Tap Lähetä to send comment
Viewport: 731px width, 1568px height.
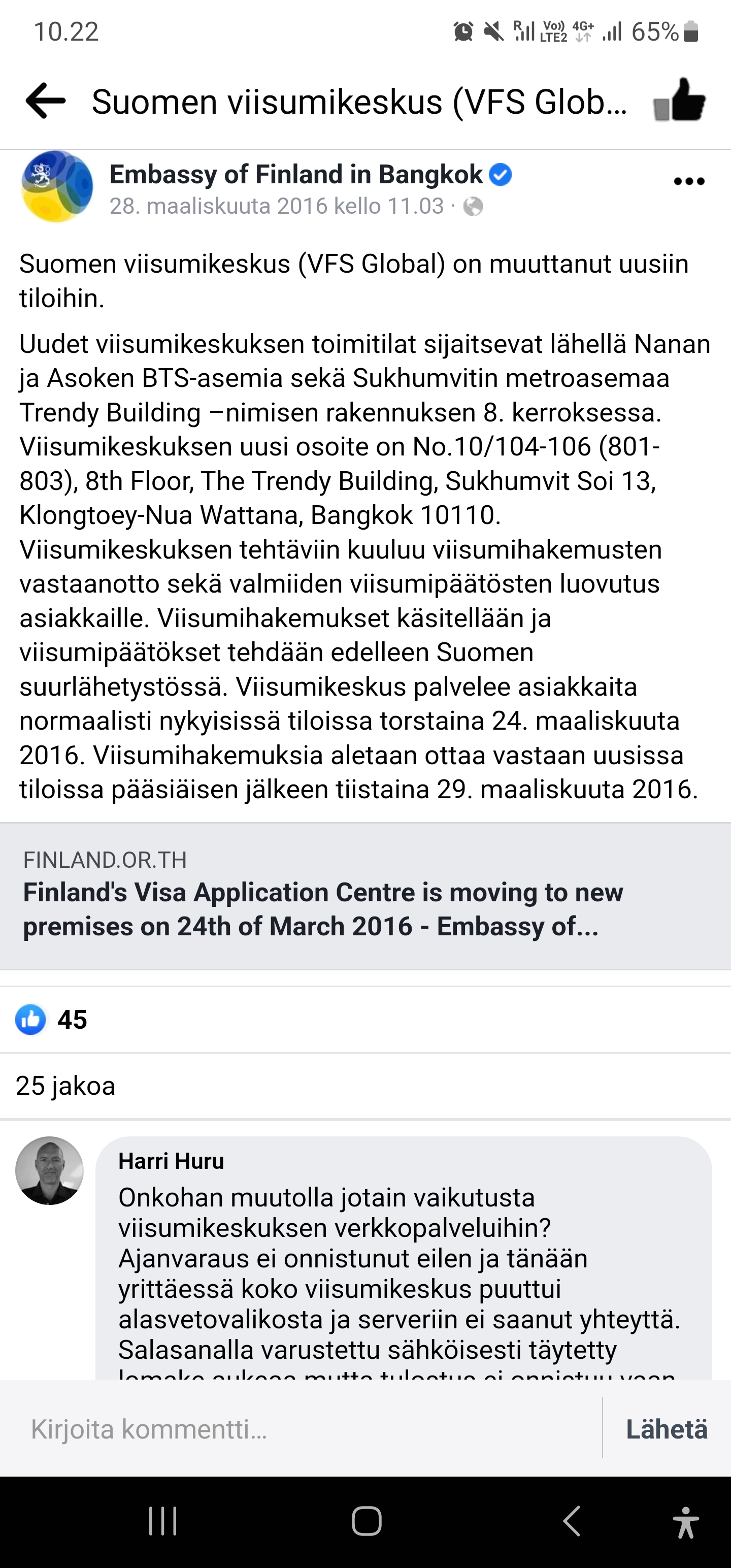667,1428
